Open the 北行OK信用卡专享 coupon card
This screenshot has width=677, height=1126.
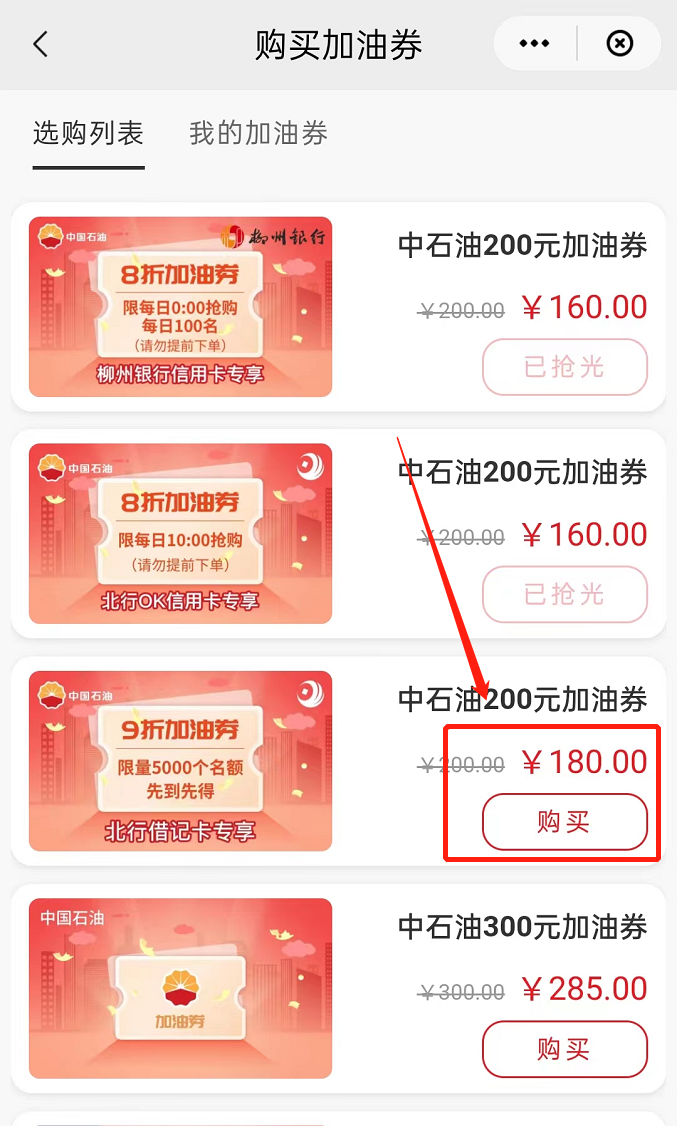180,534
